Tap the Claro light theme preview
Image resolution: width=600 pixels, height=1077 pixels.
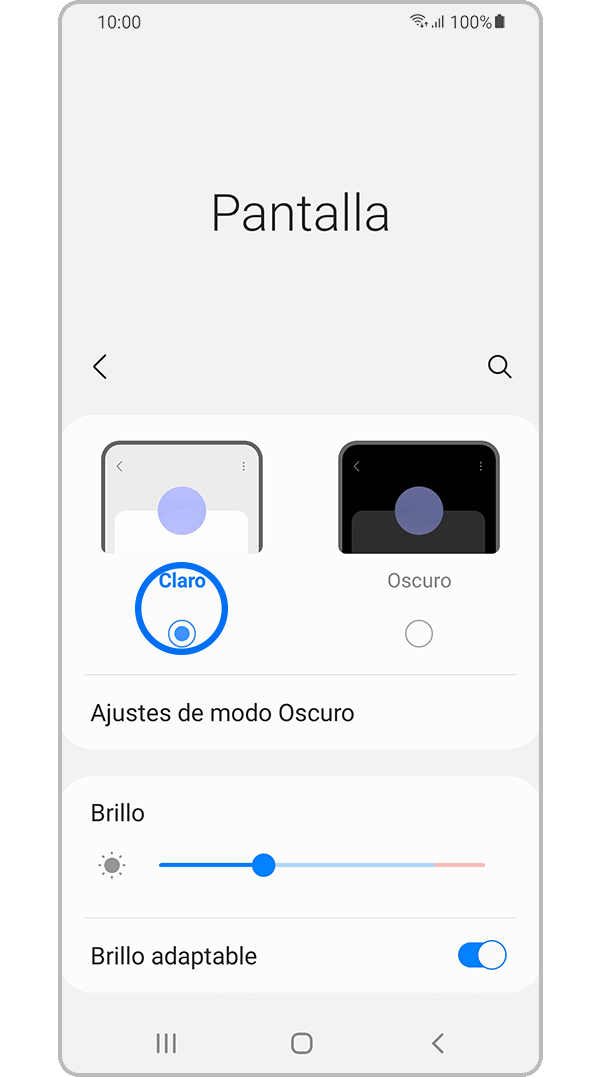(182, 498)
